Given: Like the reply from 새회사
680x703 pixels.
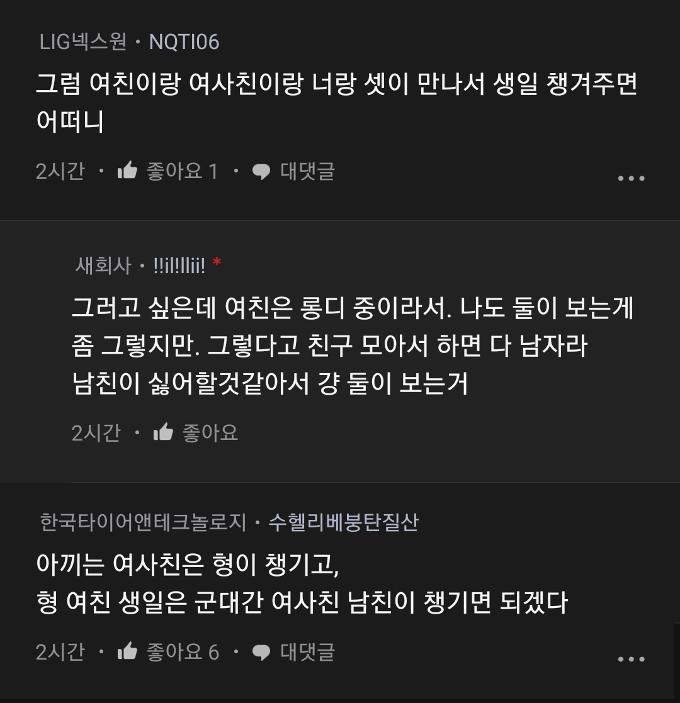Looking at the screenshot, I should tap(164, 432).
